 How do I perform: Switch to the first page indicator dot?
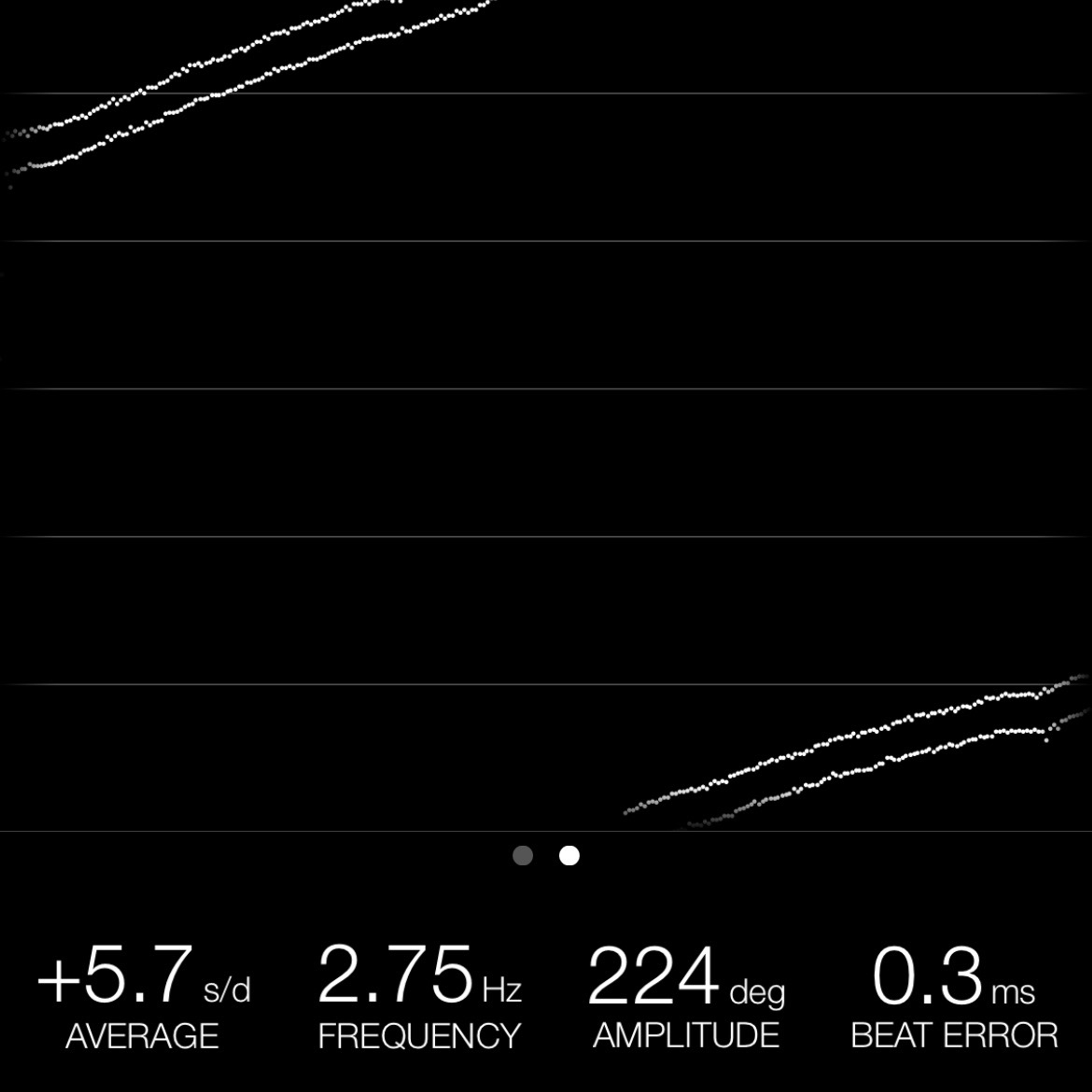pos(522,856)
